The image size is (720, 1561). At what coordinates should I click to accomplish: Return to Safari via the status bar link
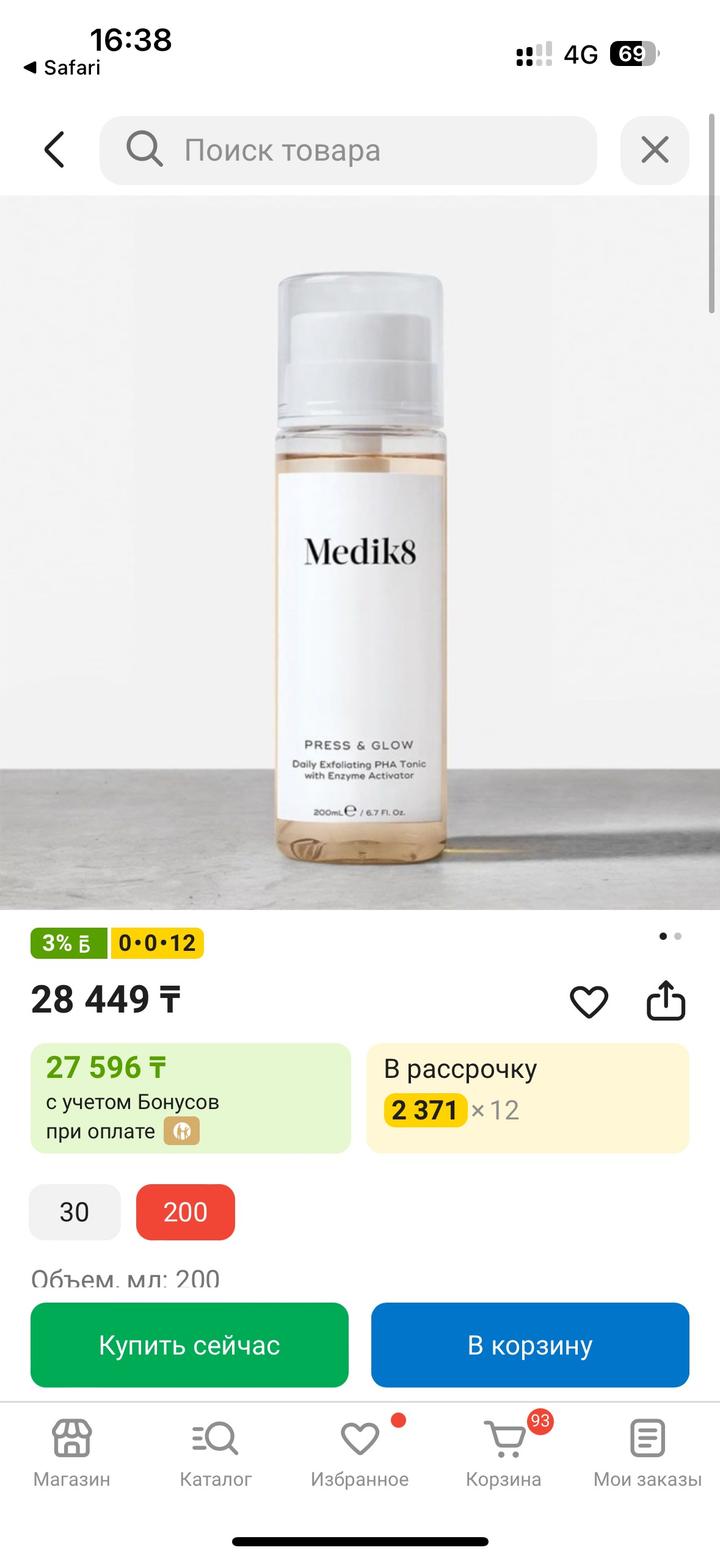62,68
